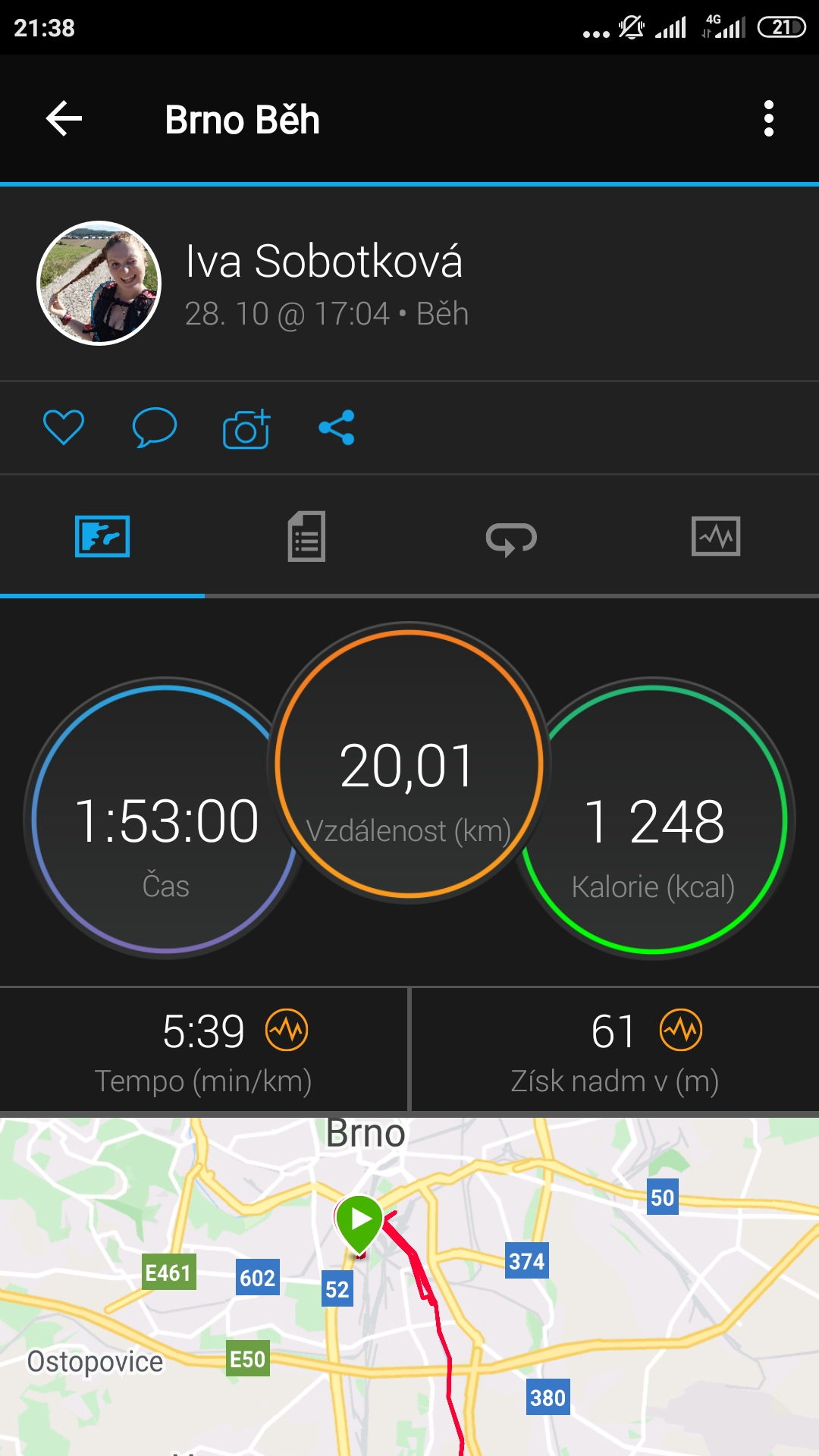
Task: Switch to the charts tab
Action: click(x=716, y=537)
